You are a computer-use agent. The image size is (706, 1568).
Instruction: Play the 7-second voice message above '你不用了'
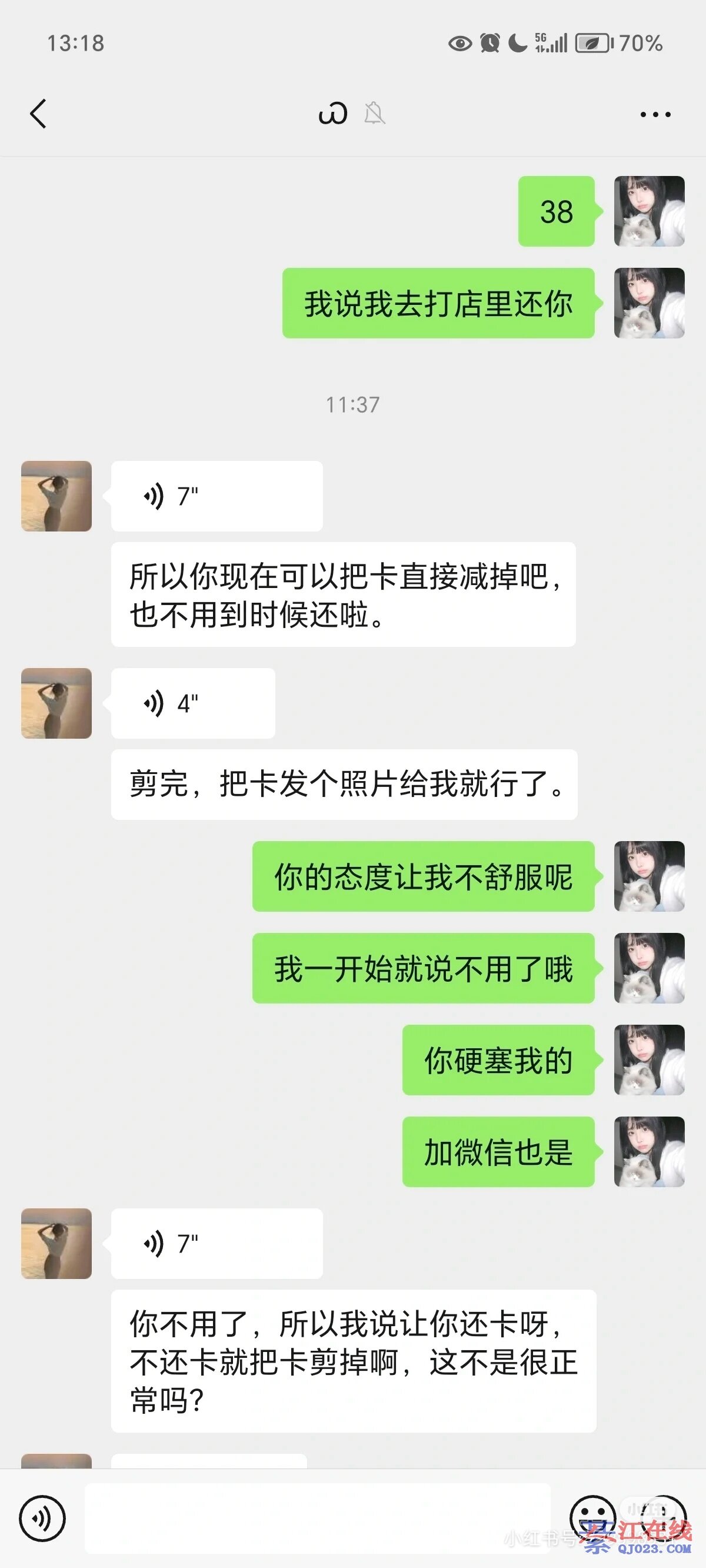[x=216, y=1243]
